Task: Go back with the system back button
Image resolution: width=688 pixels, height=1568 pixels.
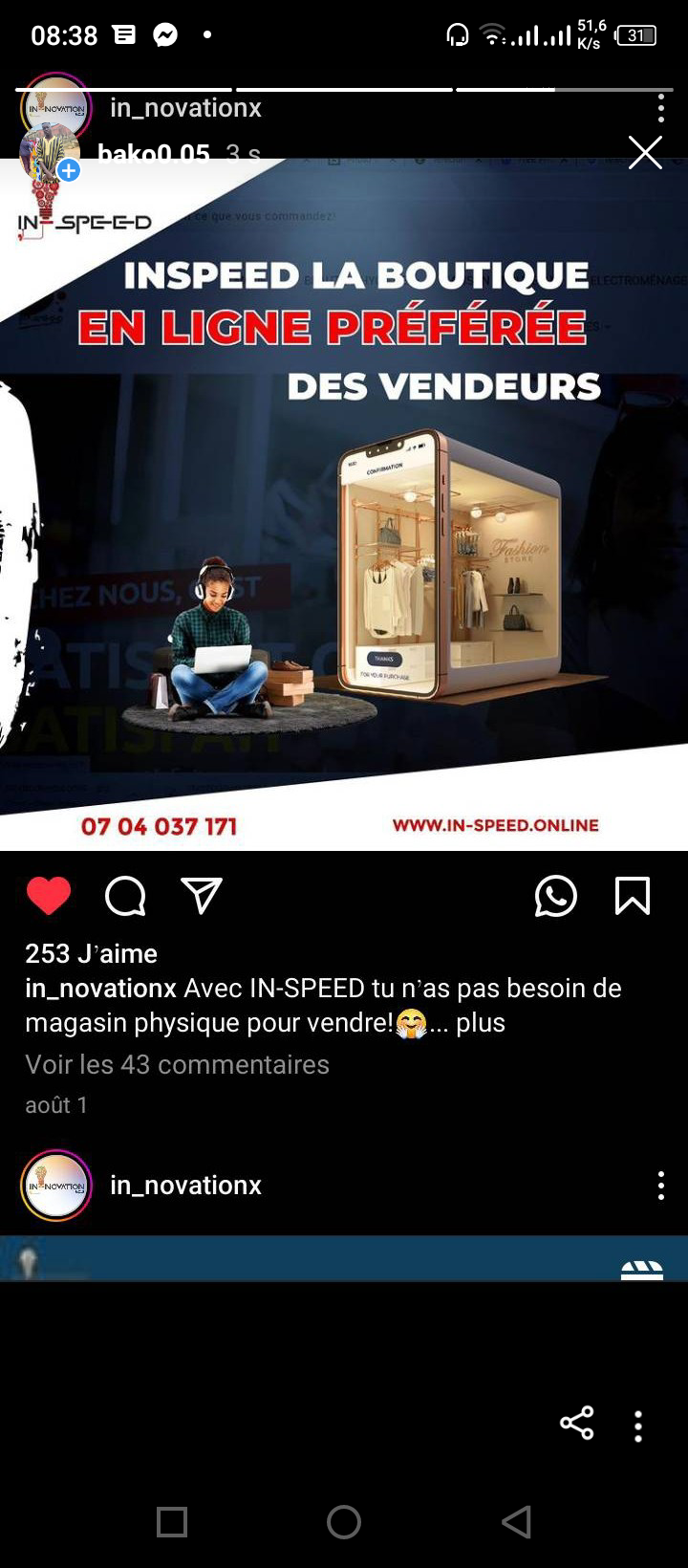Action: coord(516,1521)
